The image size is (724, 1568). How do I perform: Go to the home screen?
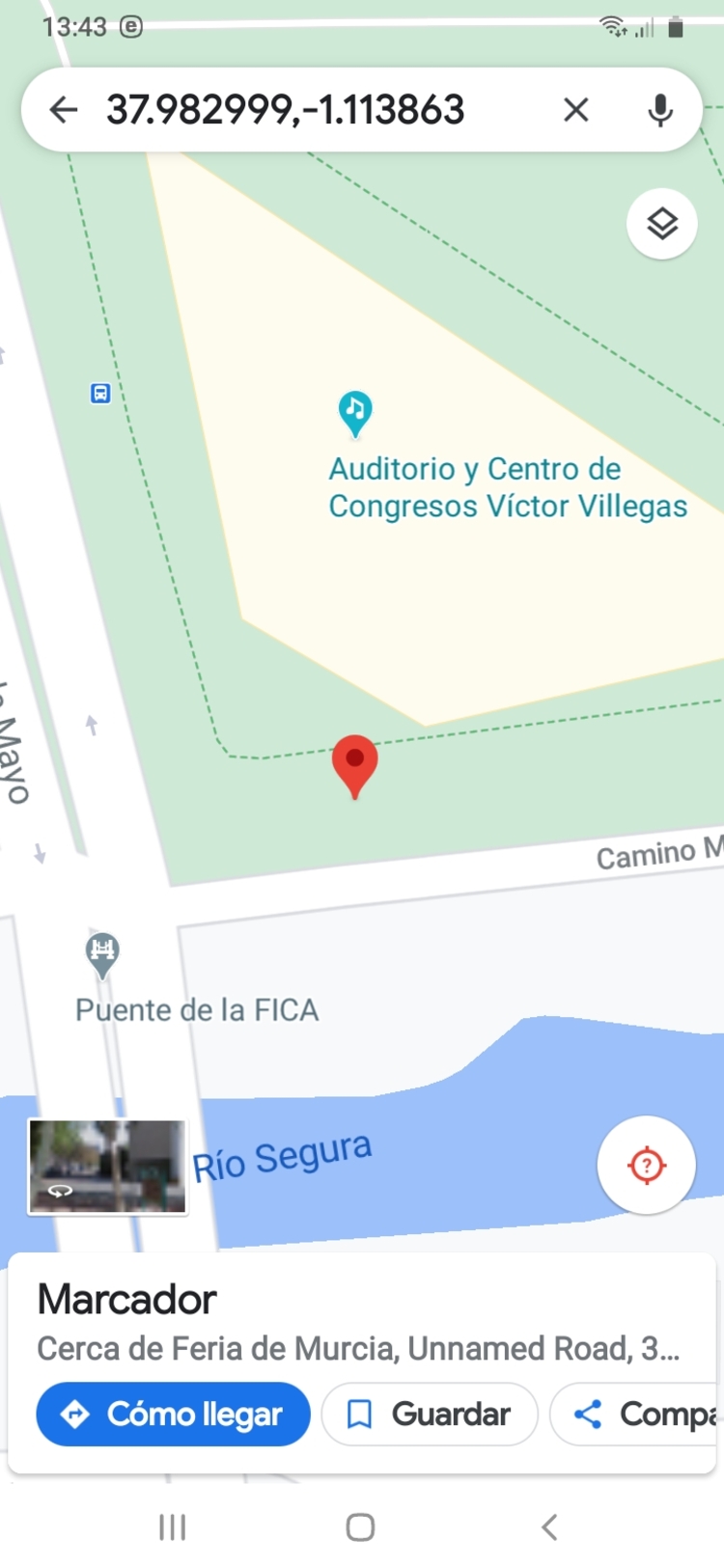360,1527
